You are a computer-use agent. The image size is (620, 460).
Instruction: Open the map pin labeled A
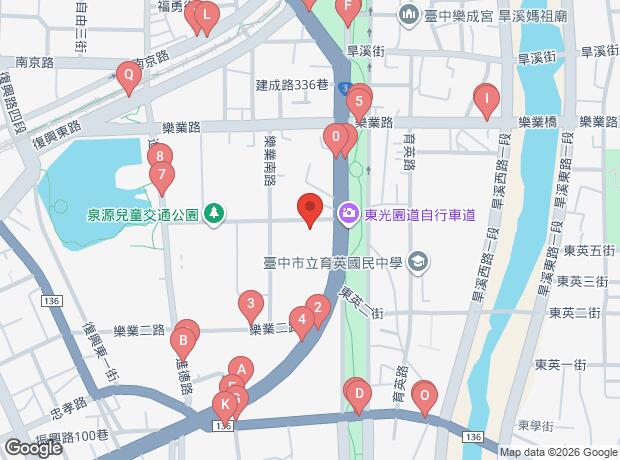[x=240, y=370]
